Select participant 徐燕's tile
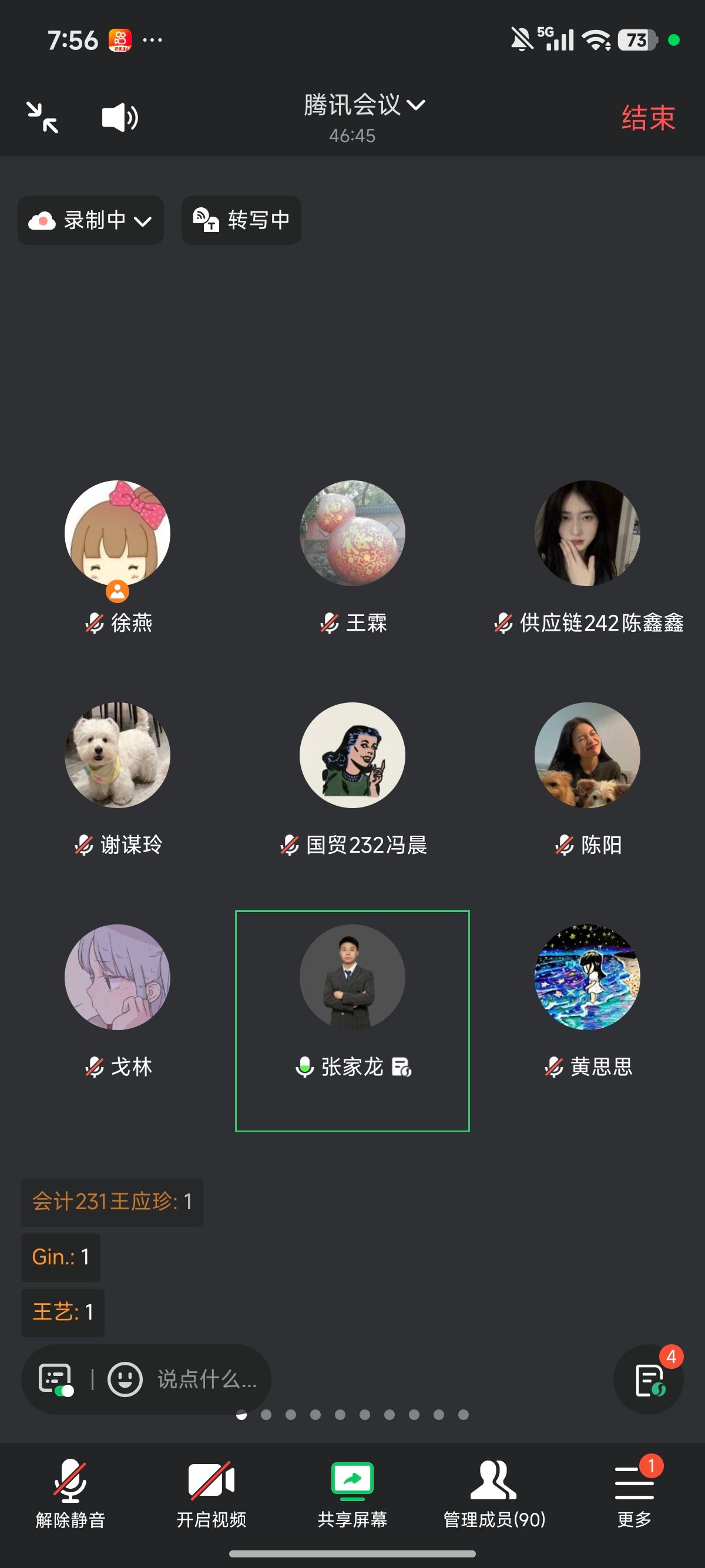Image resolution: width=705 pixels, height=1568 pixels. pos(117,533)
